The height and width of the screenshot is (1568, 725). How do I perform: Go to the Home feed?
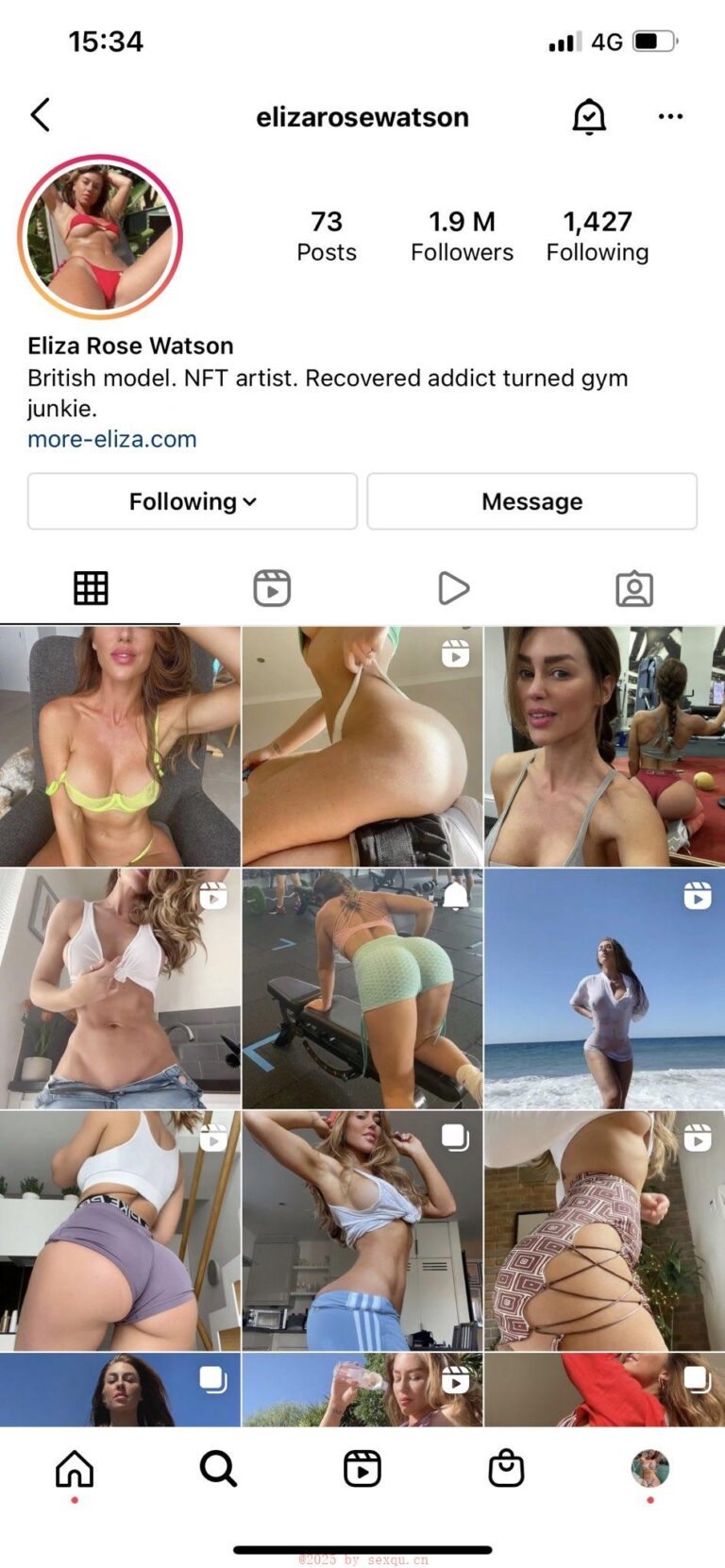[75, 1469]
